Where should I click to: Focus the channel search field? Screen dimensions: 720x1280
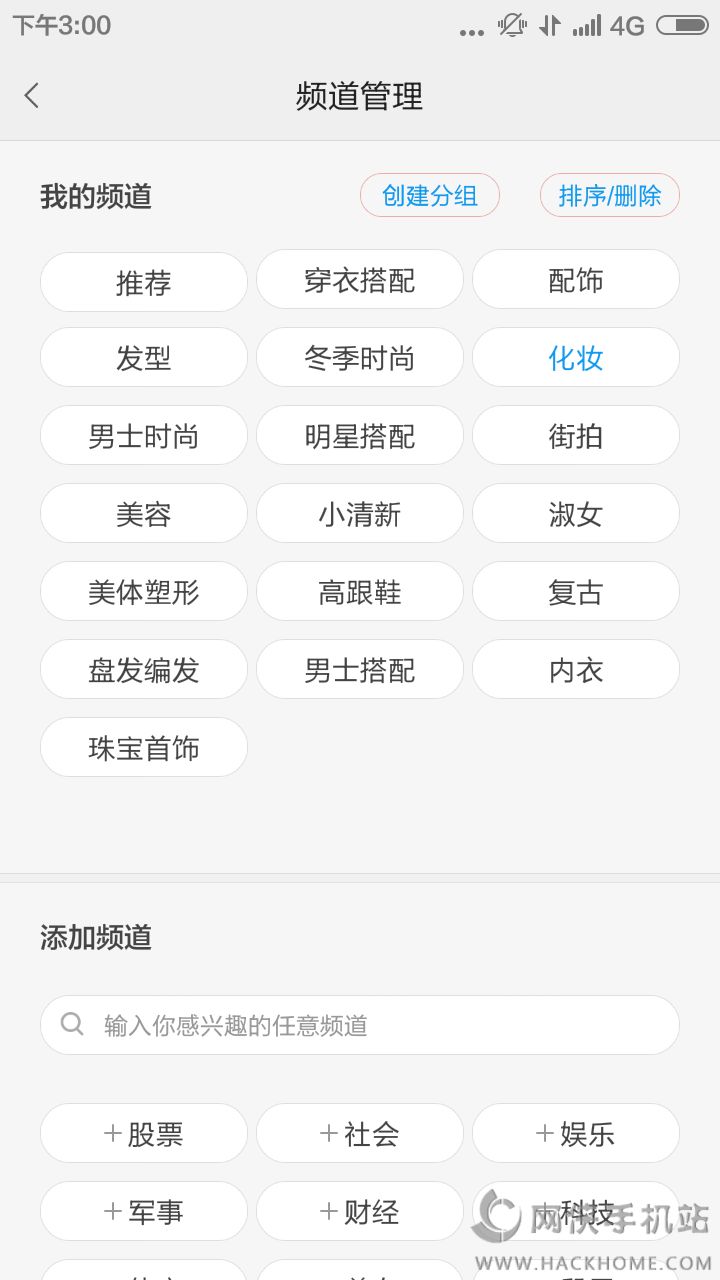point(360,1025)
